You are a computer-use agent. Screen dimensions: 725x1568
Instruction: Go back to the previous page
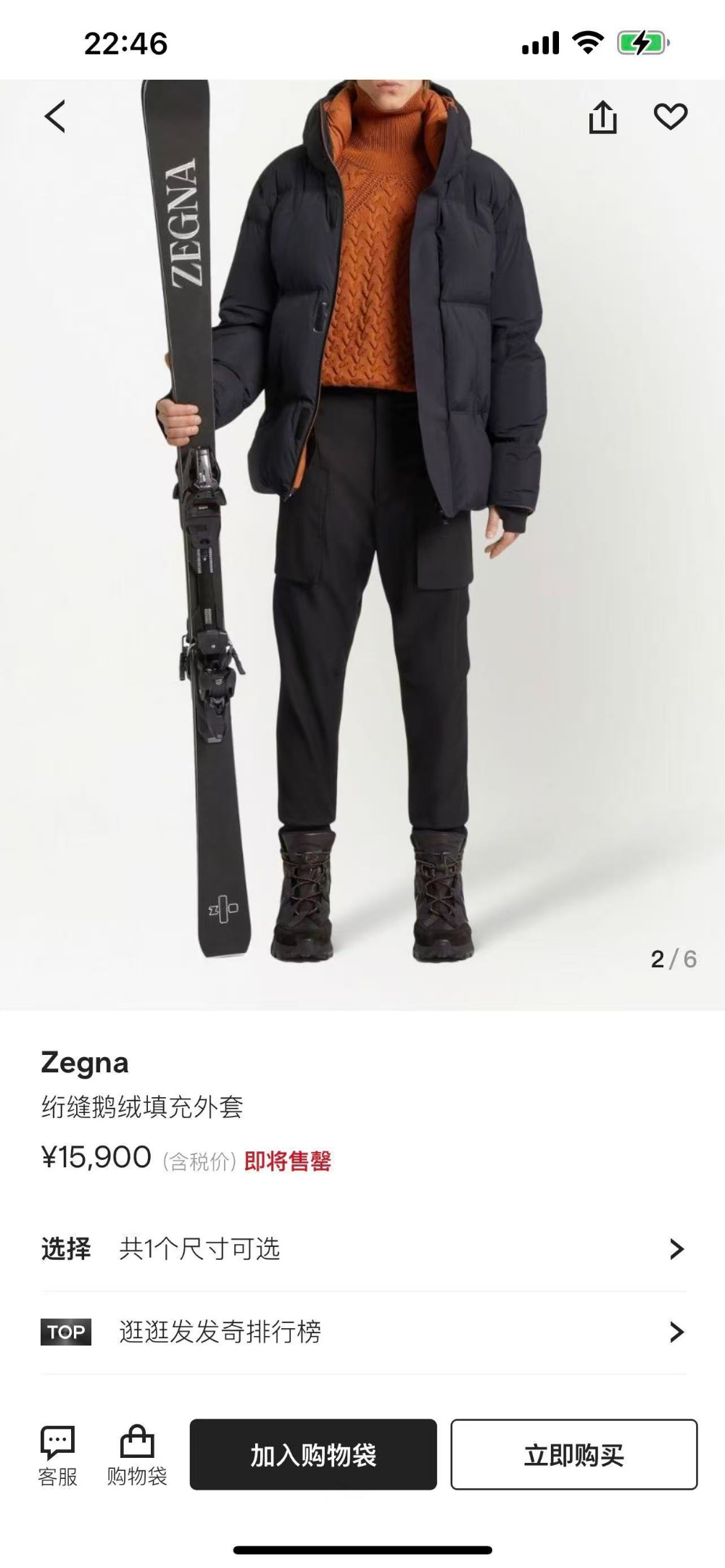(x=55, y=117)
